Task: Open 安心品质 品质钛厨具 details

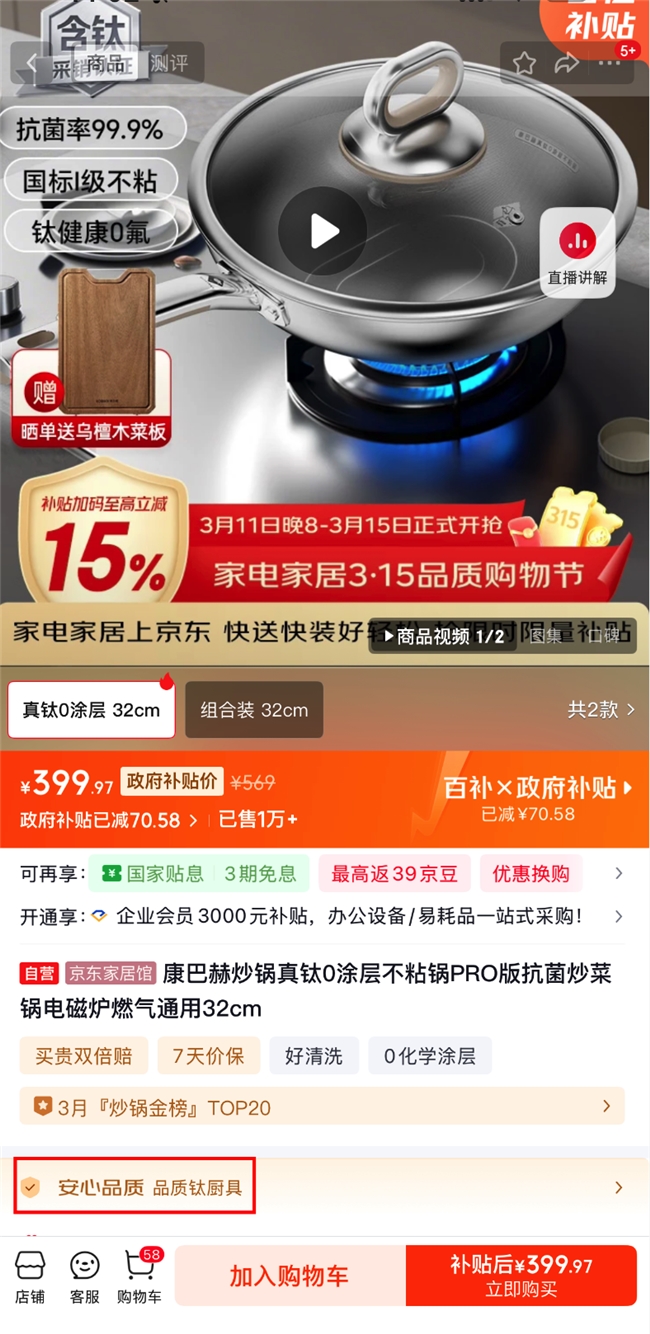Action: (322, 1187)
